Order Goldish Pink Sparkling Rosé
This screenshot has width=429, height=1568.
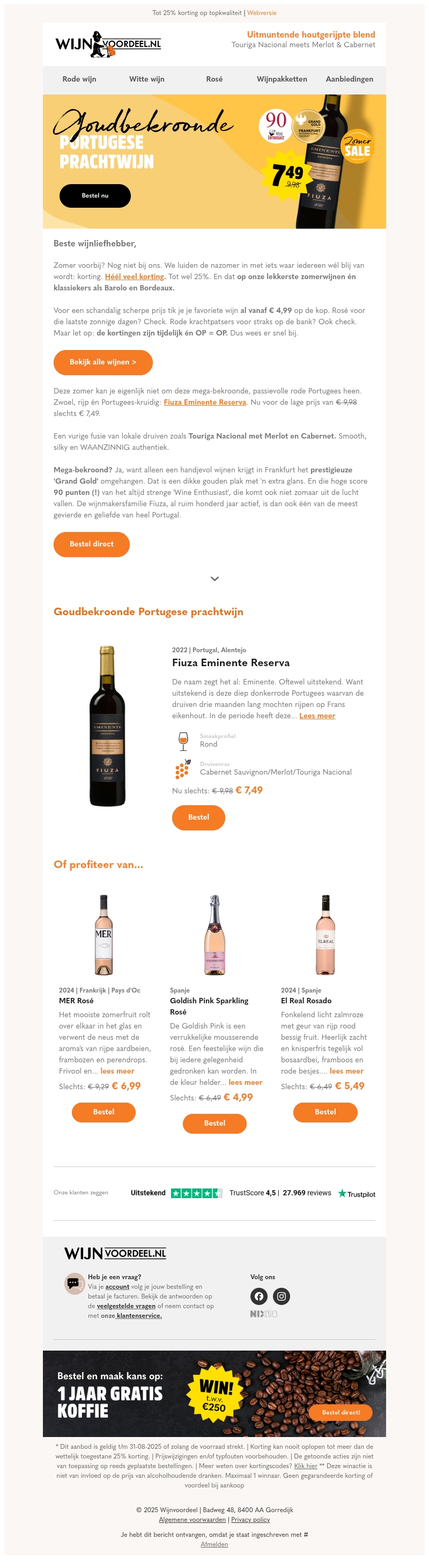(214, 1123)
